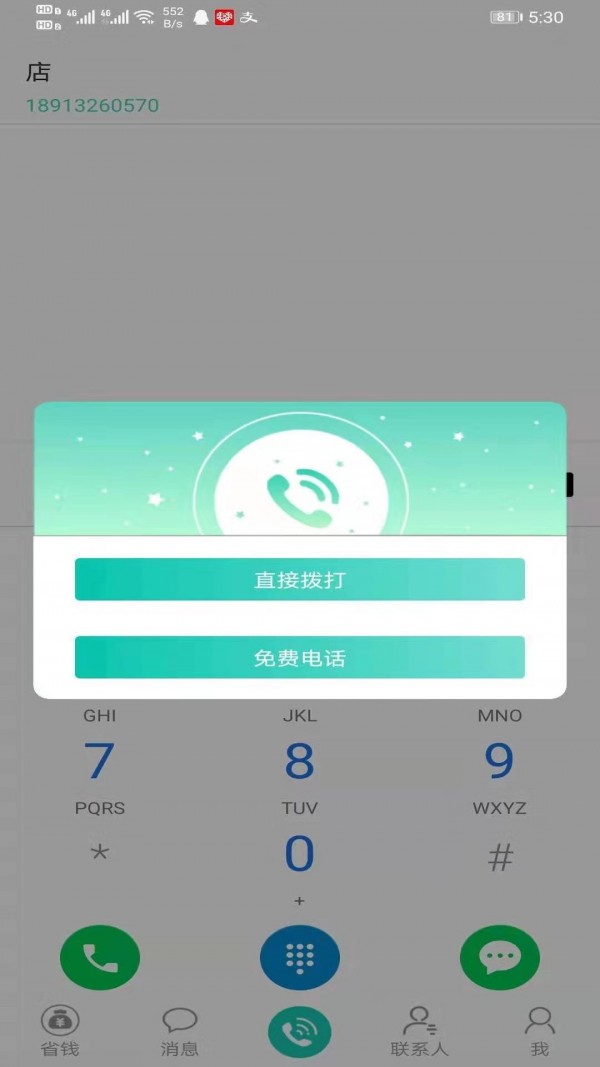600x1067 pixels.
Task: Switch to the 消息 tab
Action: pyautogui.click(x=180, y=1031)
